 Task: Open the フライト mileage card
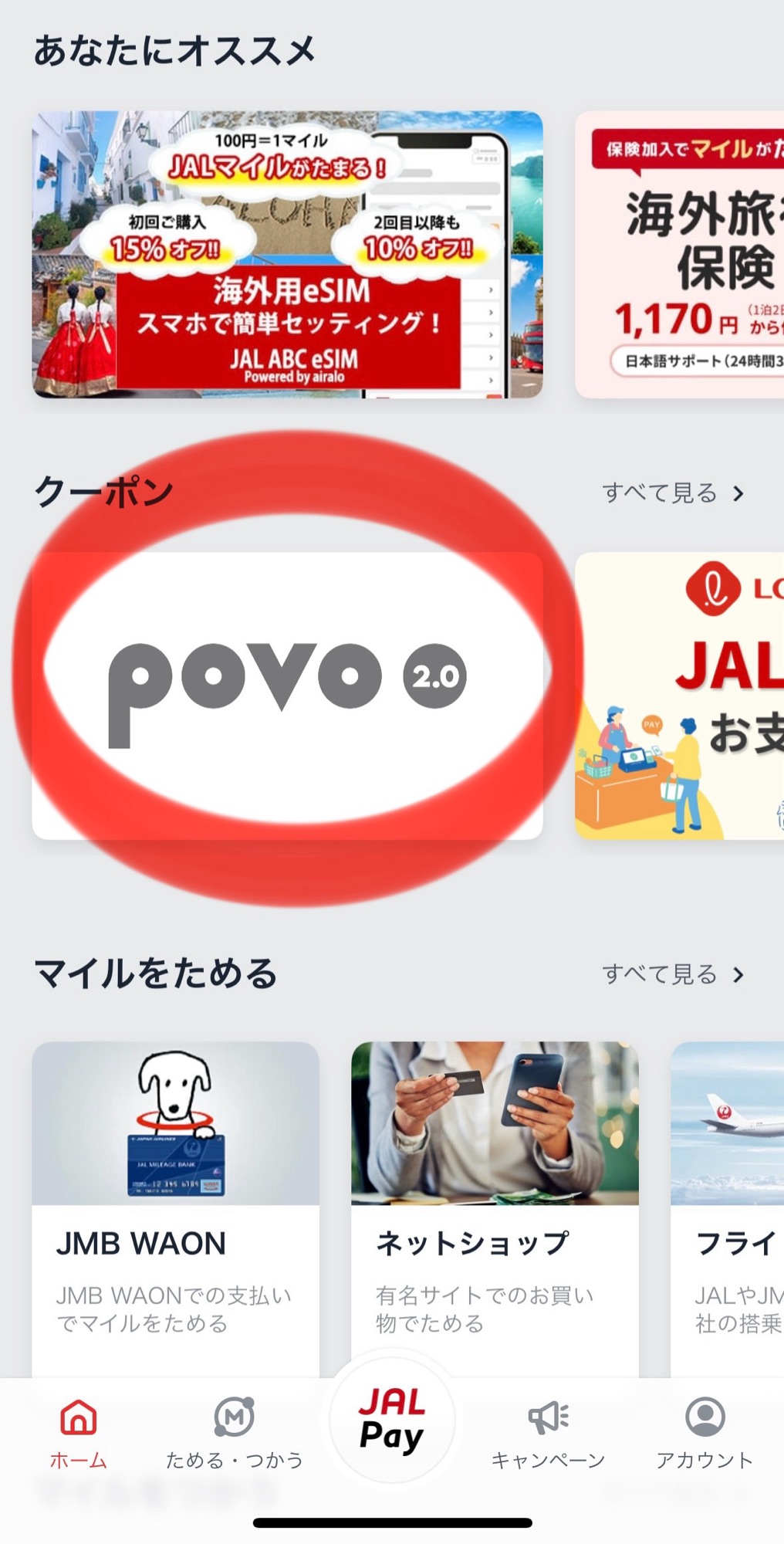click(728, 1204)
